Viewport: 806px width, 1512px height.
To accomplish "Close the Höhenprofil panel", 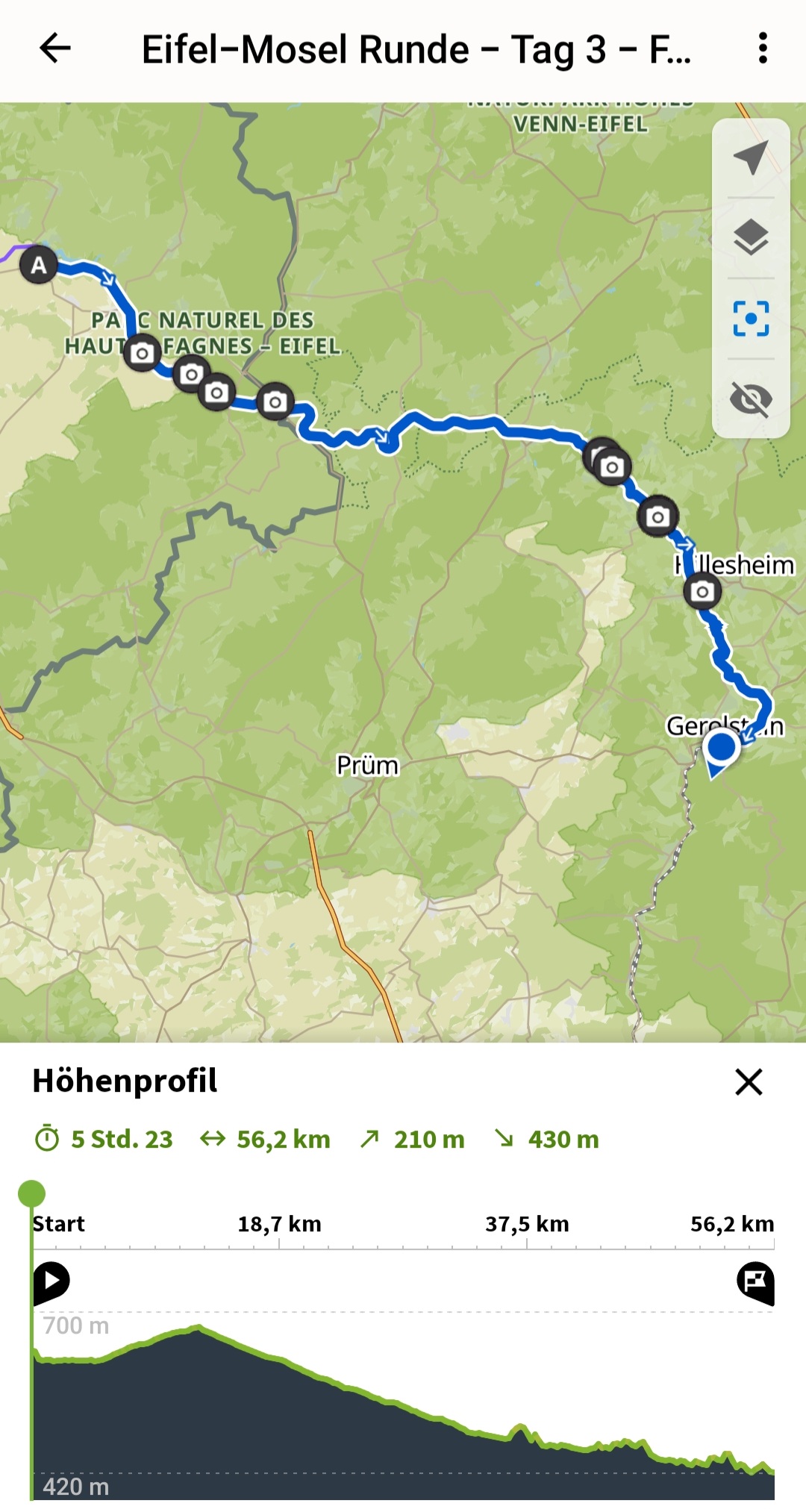I will [x=749, y=1081].
